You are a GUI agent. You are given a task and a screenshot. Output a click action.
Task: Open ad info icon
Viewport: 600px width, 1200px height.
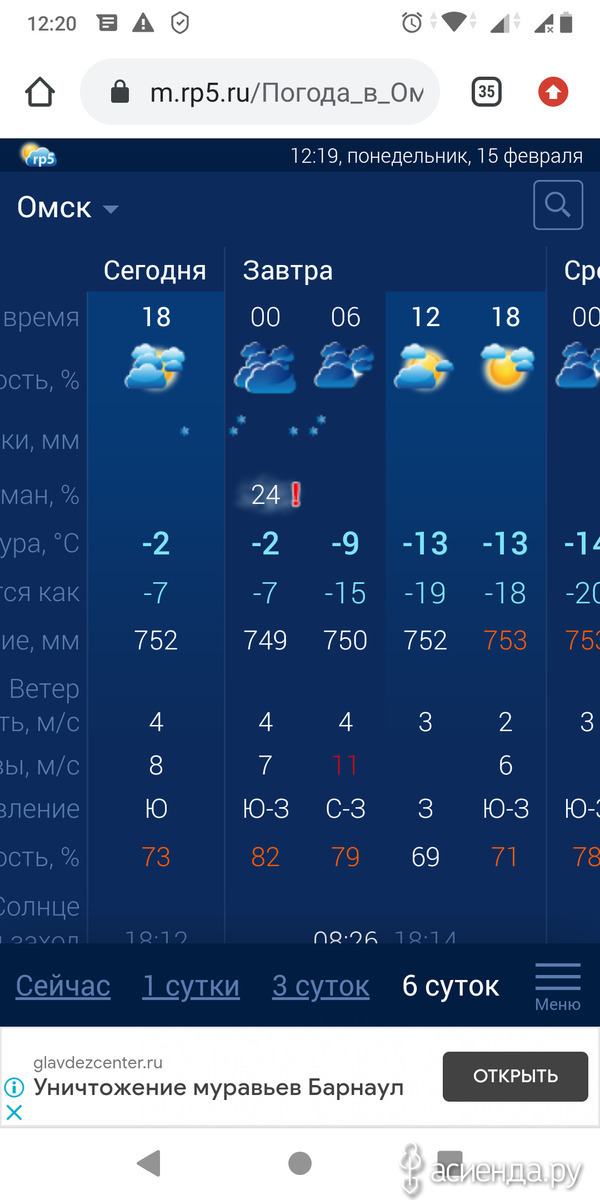(14, 1087)
